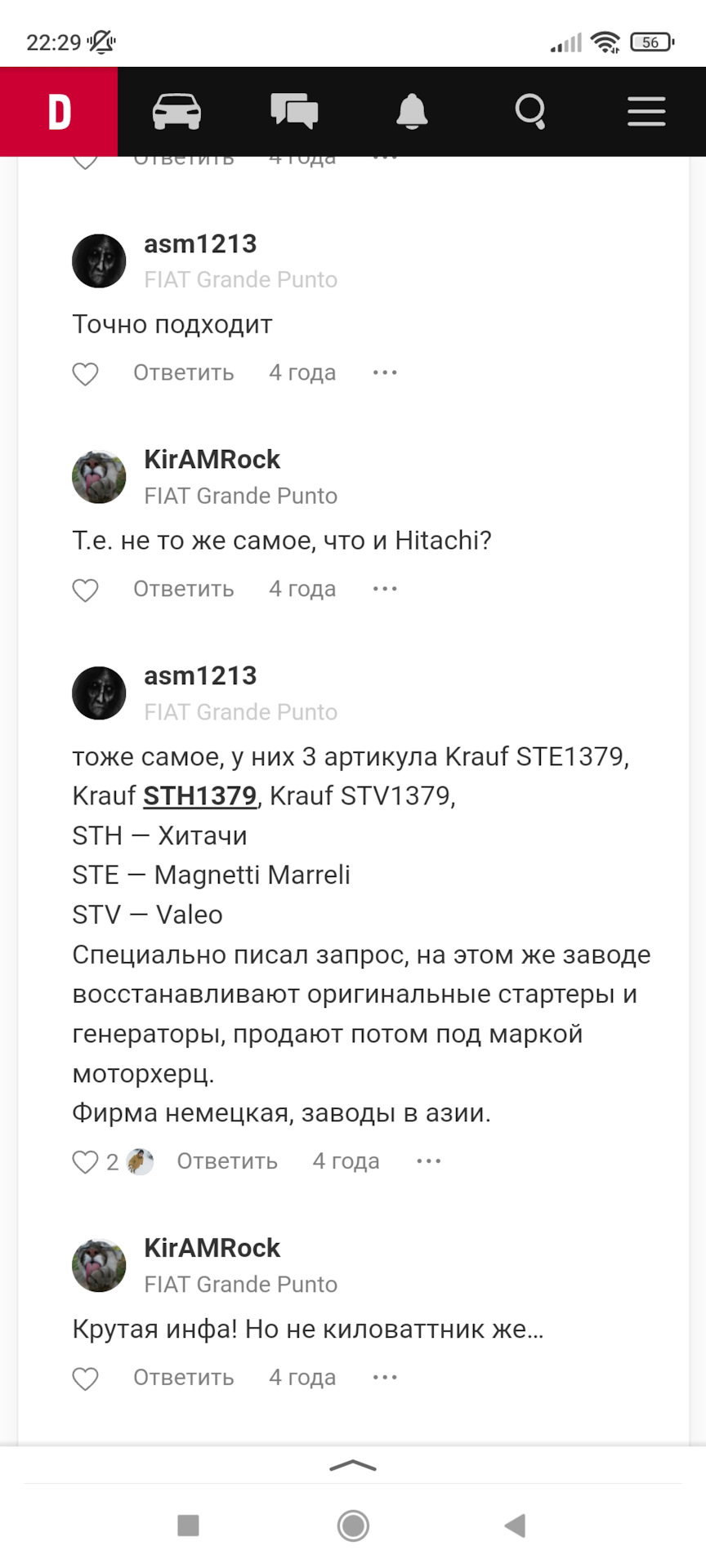This screenshot has height=1568, width=706.
Task: Open the messages chat icon
Action: pos(294,112)
